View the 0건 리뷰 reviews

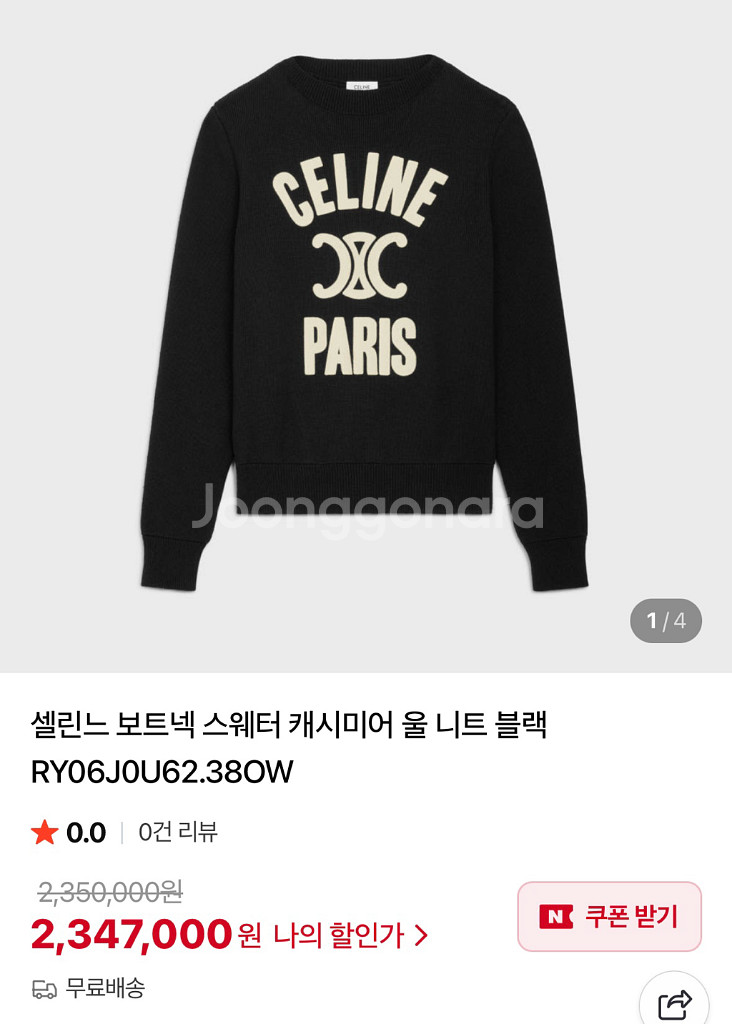178,832
